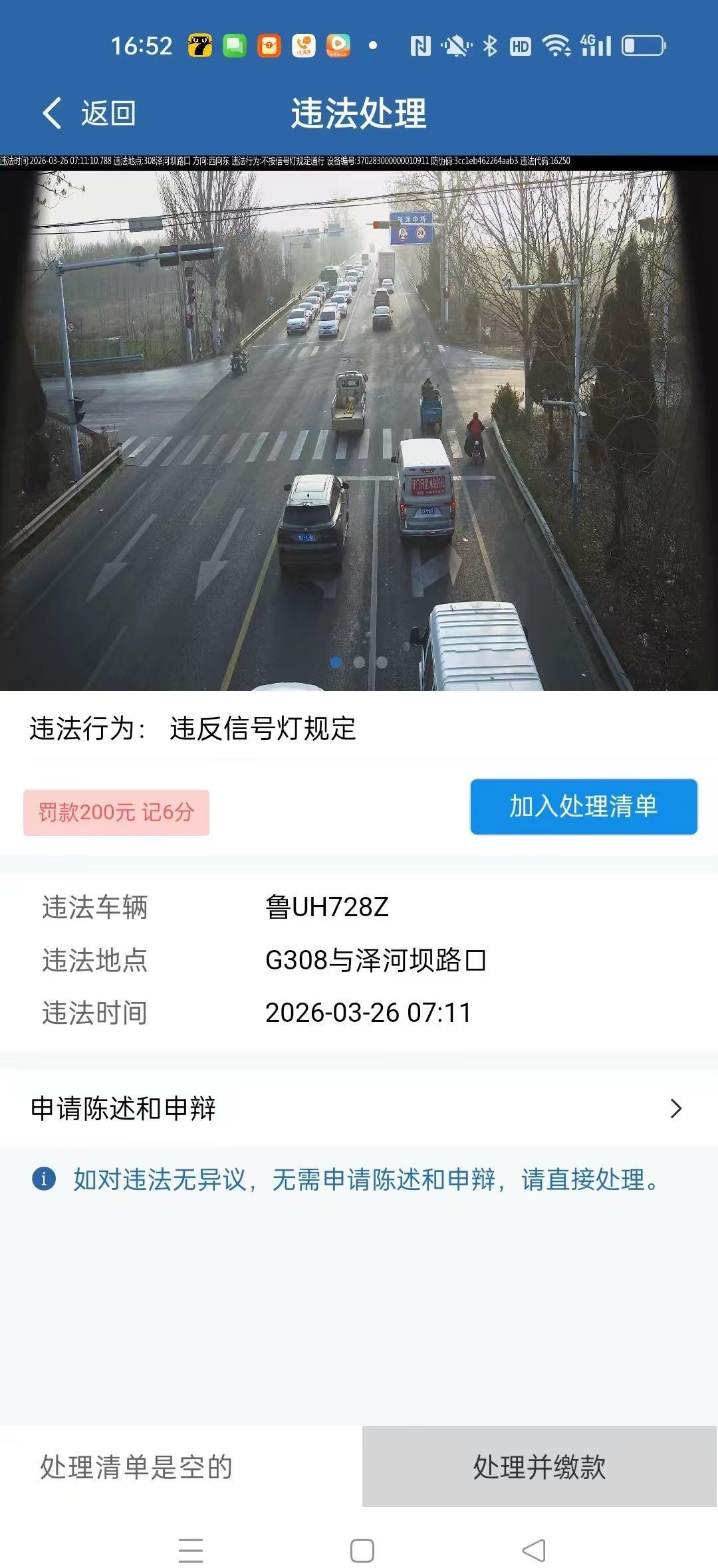Tap the 返回 label at top left

point(106,113)
